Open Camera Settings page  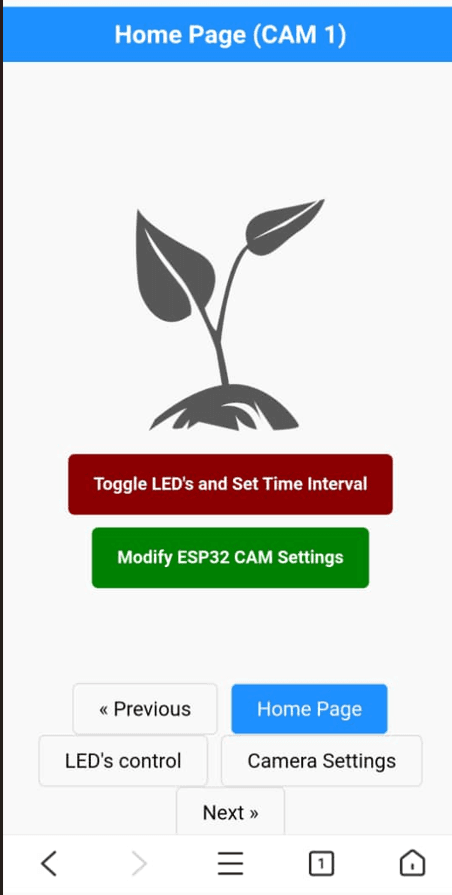(x=321, y=761)
